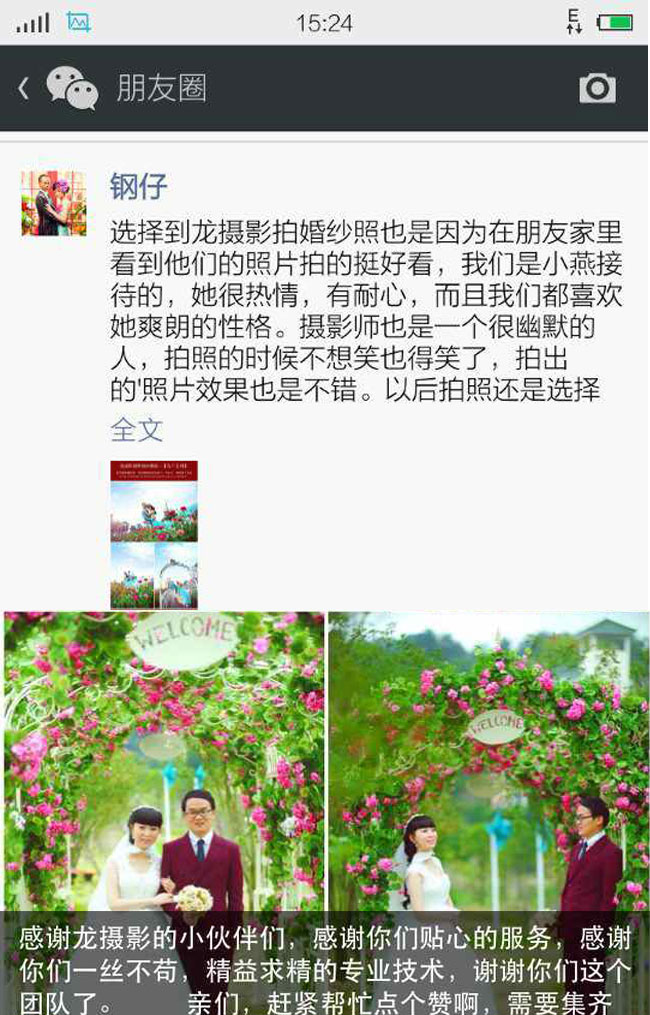Expand the full post with 全文
650x1015 pixels.
point(136,431)
